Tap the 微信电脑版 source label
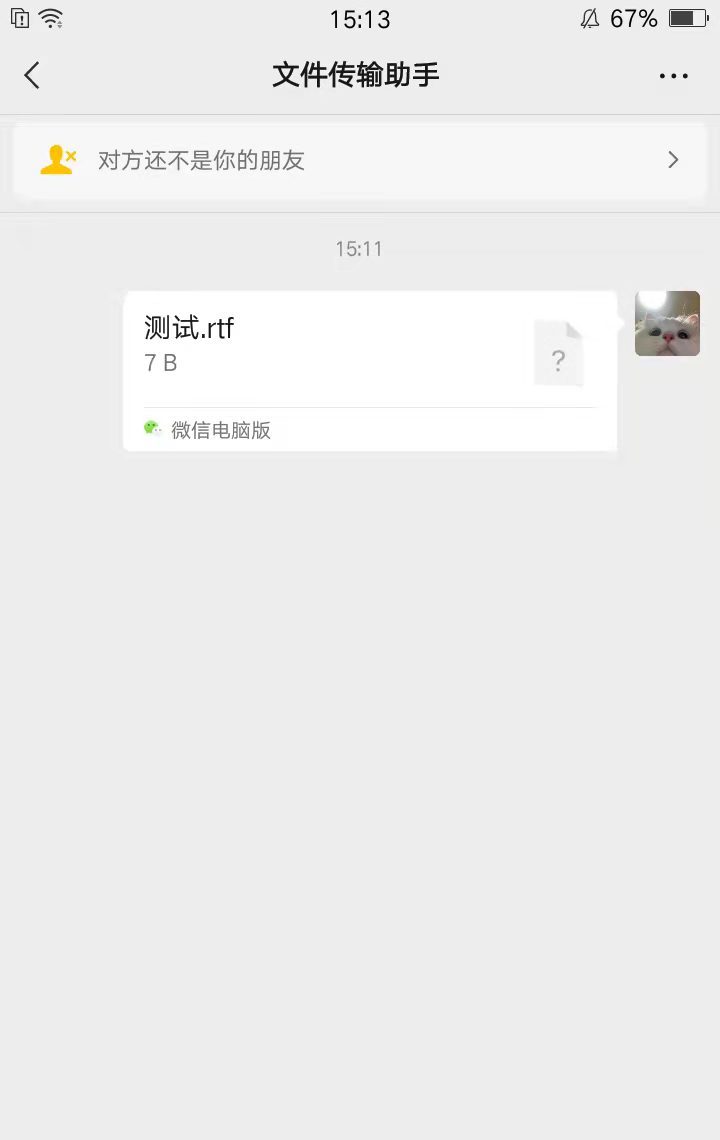This screenshot has width=720, height=1140. coord(222,430)
